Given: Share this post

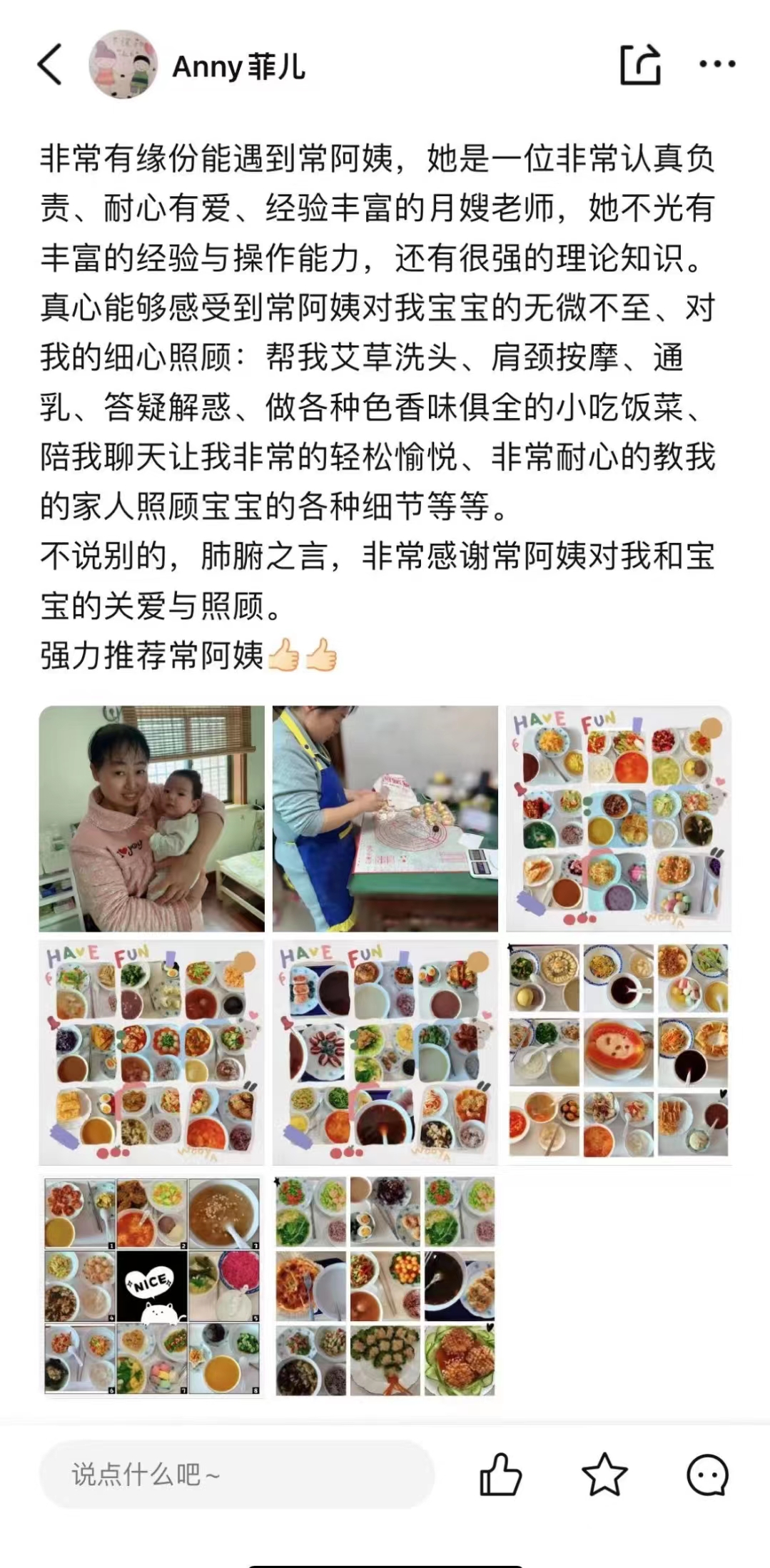Looking at the screenshot, I should point(639,65).
